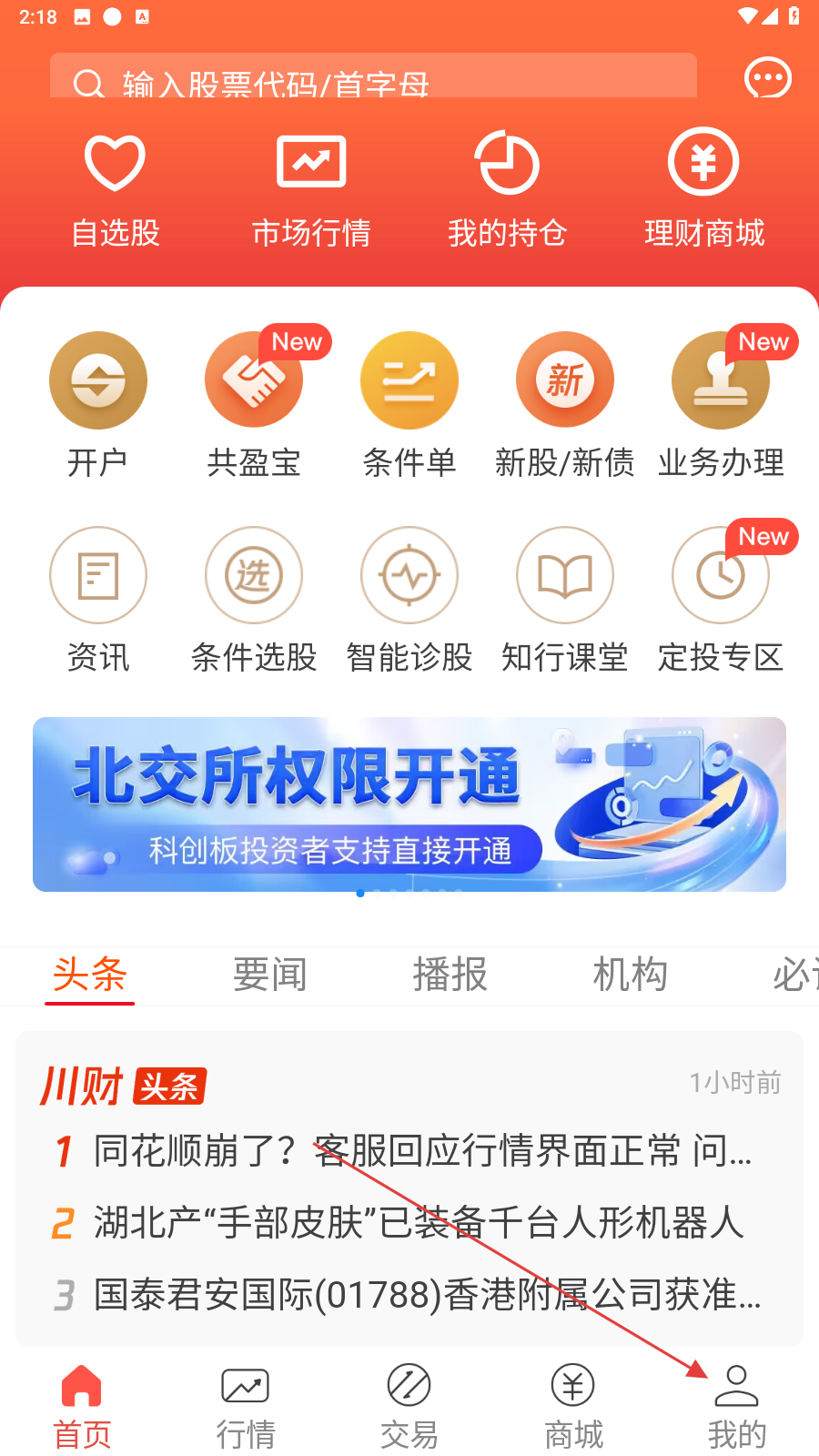Tap the stock code search box

[x=373, y=80]
